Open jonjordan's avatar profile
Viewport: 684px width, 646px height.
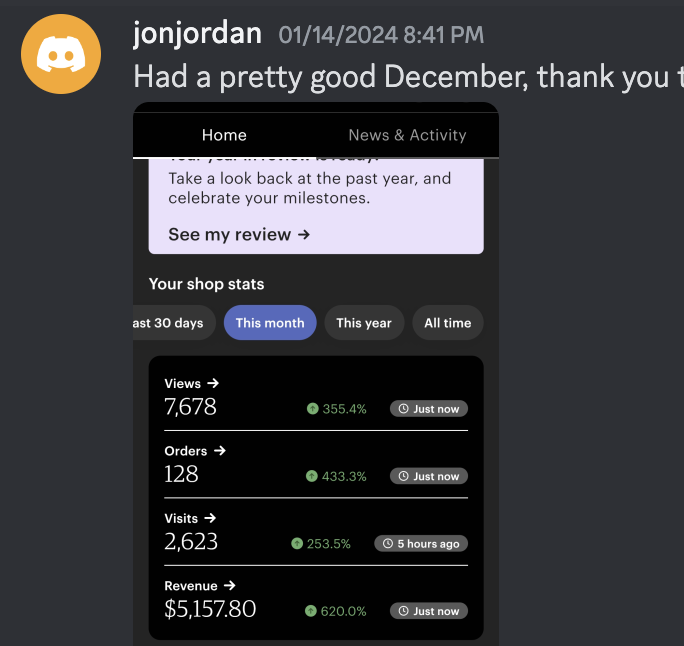coord(63,56)
